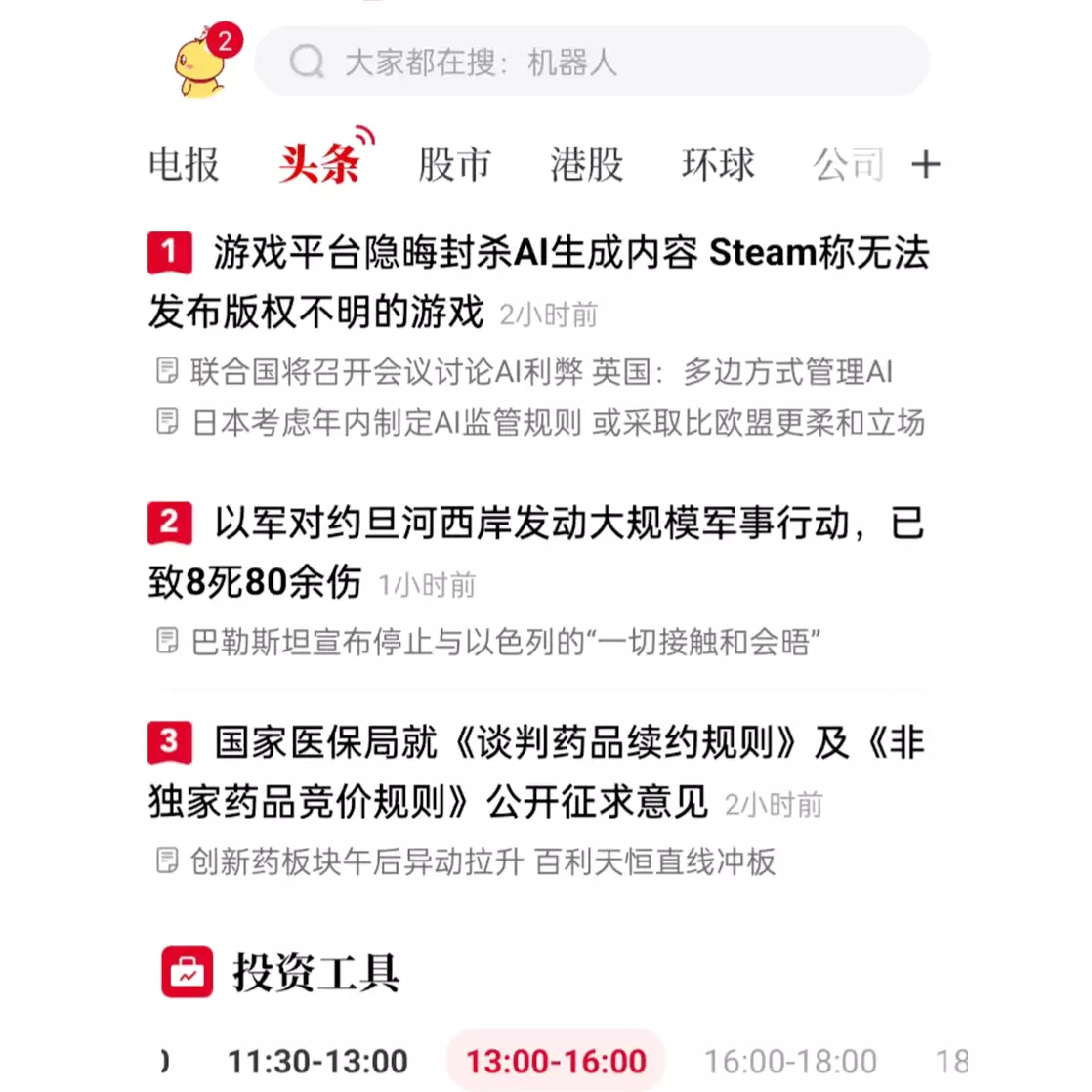
Task: Open story on 日本 AI监管规则
Action: (x=557, y=422)
